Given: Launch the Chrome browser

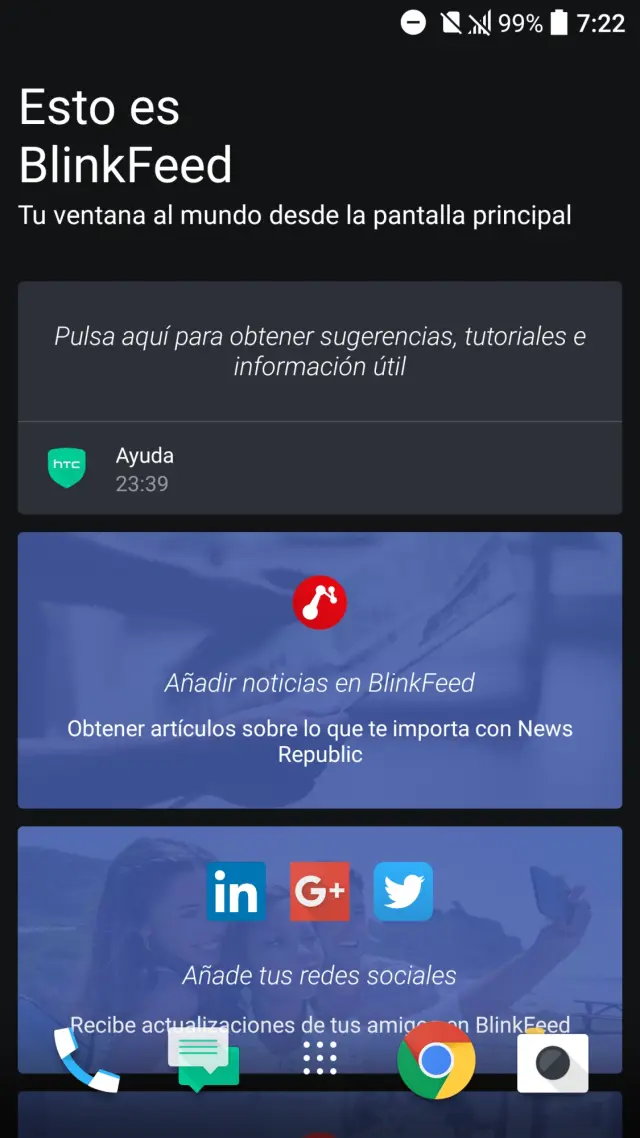Looking at the screenshot, I should click(x=436, y=1061).
